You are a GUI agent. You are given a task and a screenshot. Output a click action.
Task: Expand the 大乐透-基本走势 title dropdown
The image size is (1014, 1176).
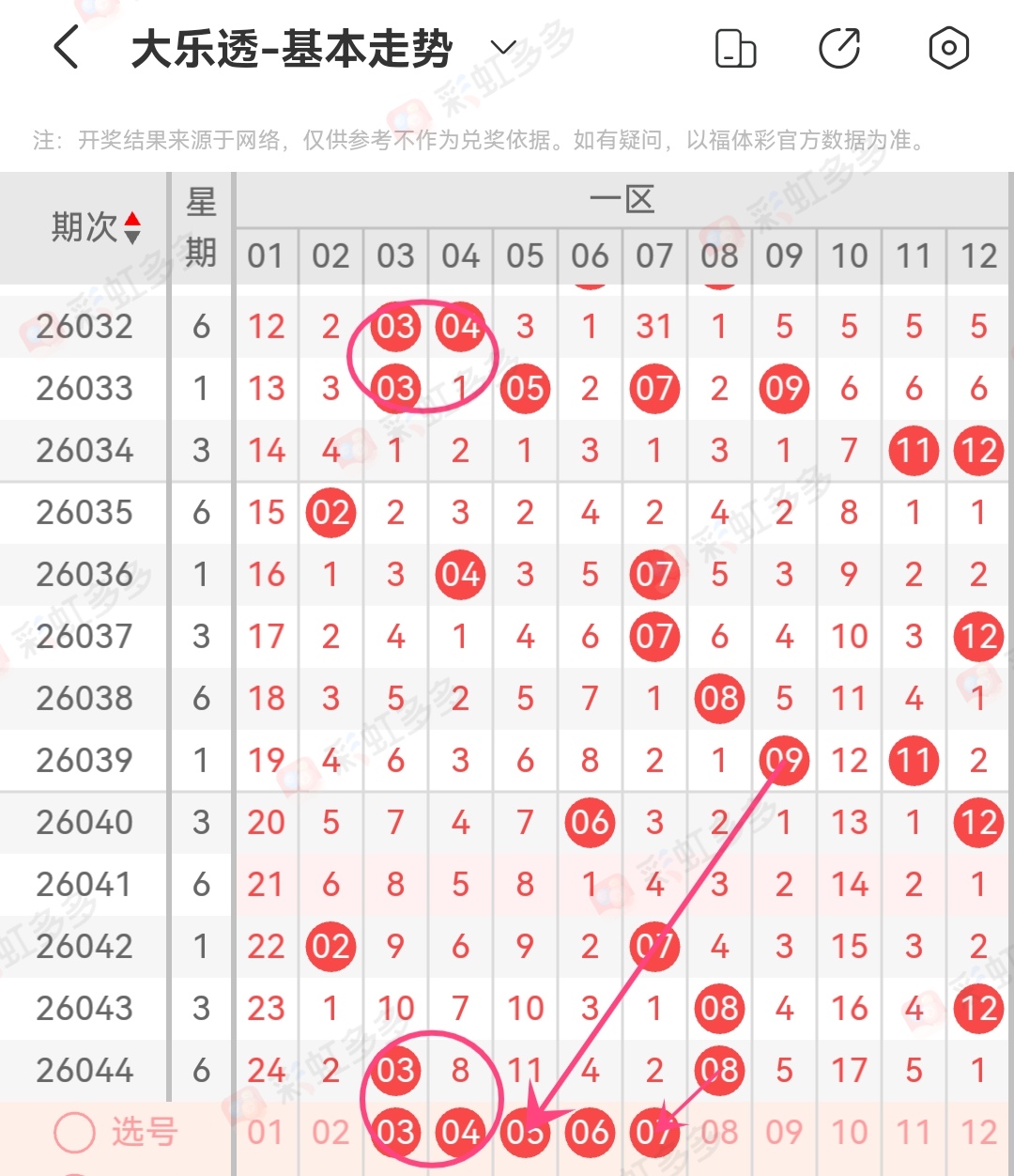click(x=503, y=49)
